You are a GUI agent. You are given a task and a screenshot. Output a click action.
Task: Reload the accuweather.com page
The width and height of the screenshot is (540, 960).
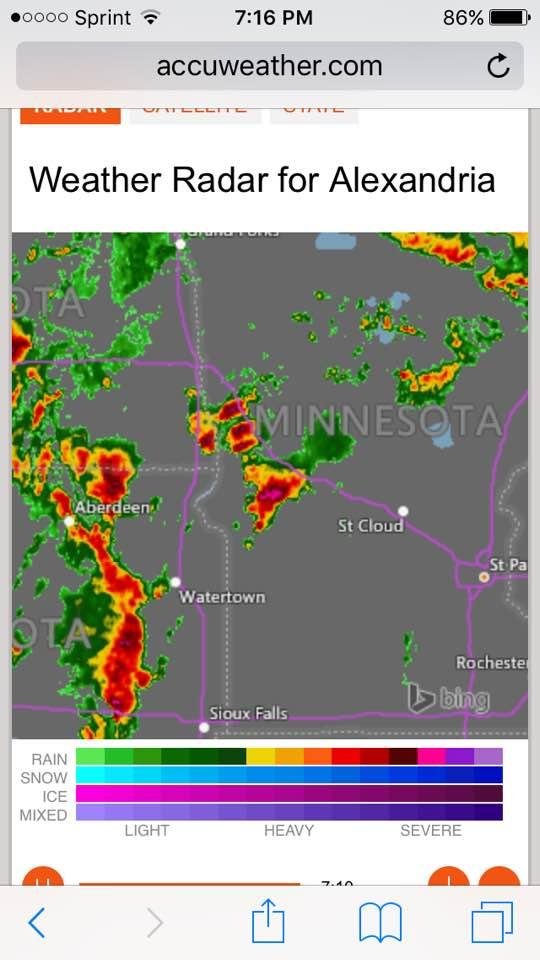click(498, 66)
